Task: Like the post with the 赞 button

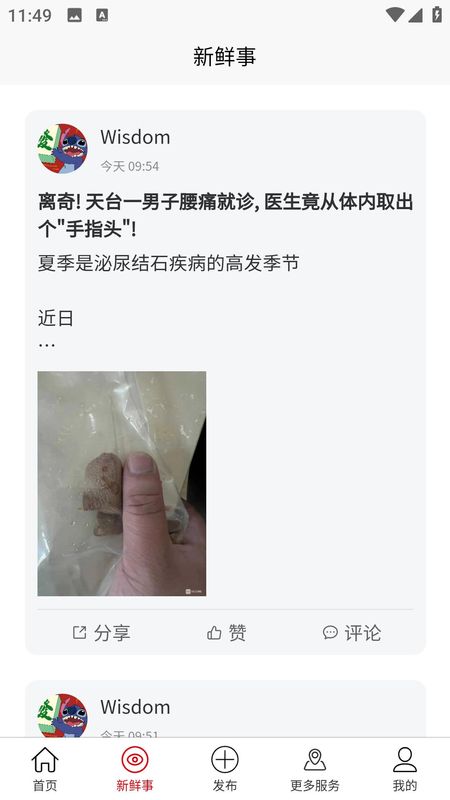Action: [226, 633]
